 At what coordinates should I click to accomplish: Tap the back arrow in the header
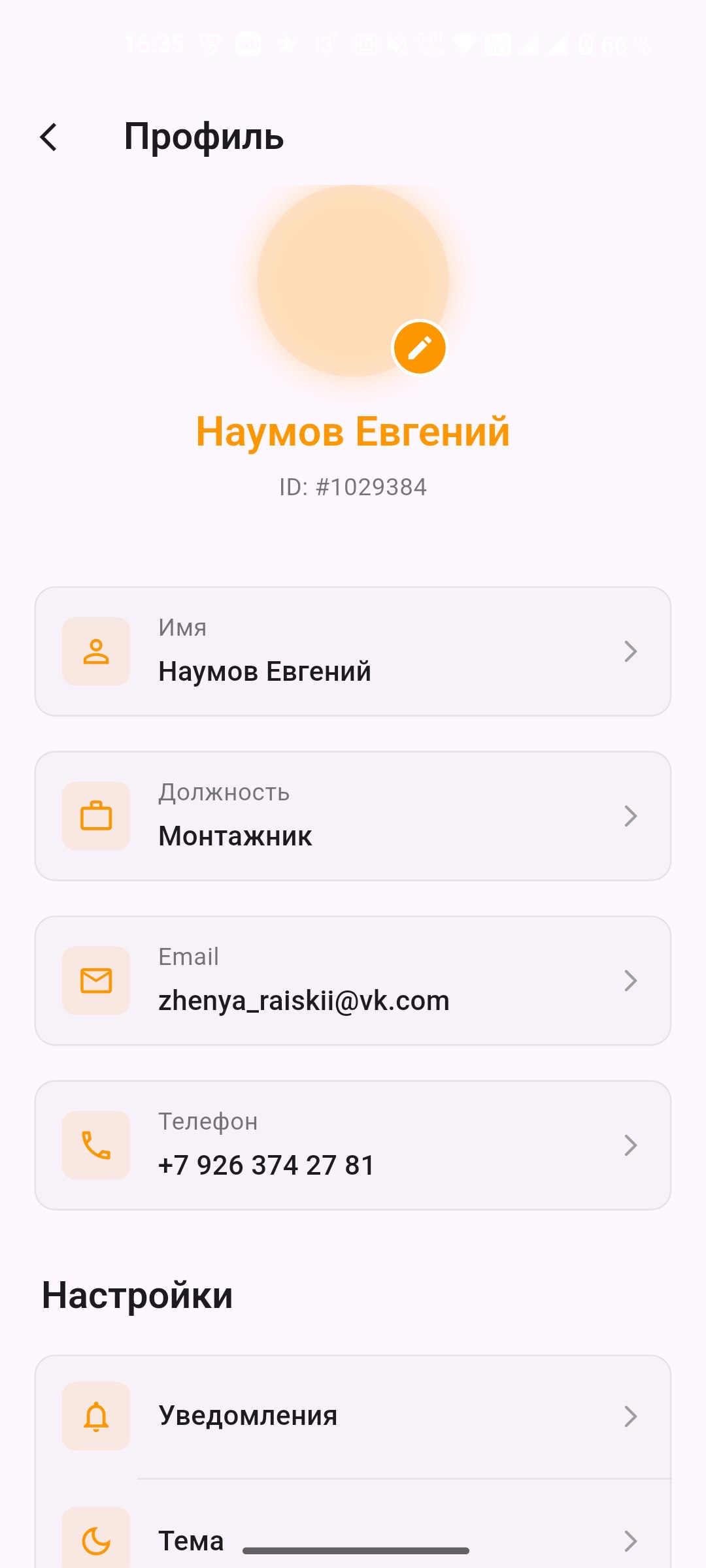tap(50, 138)
